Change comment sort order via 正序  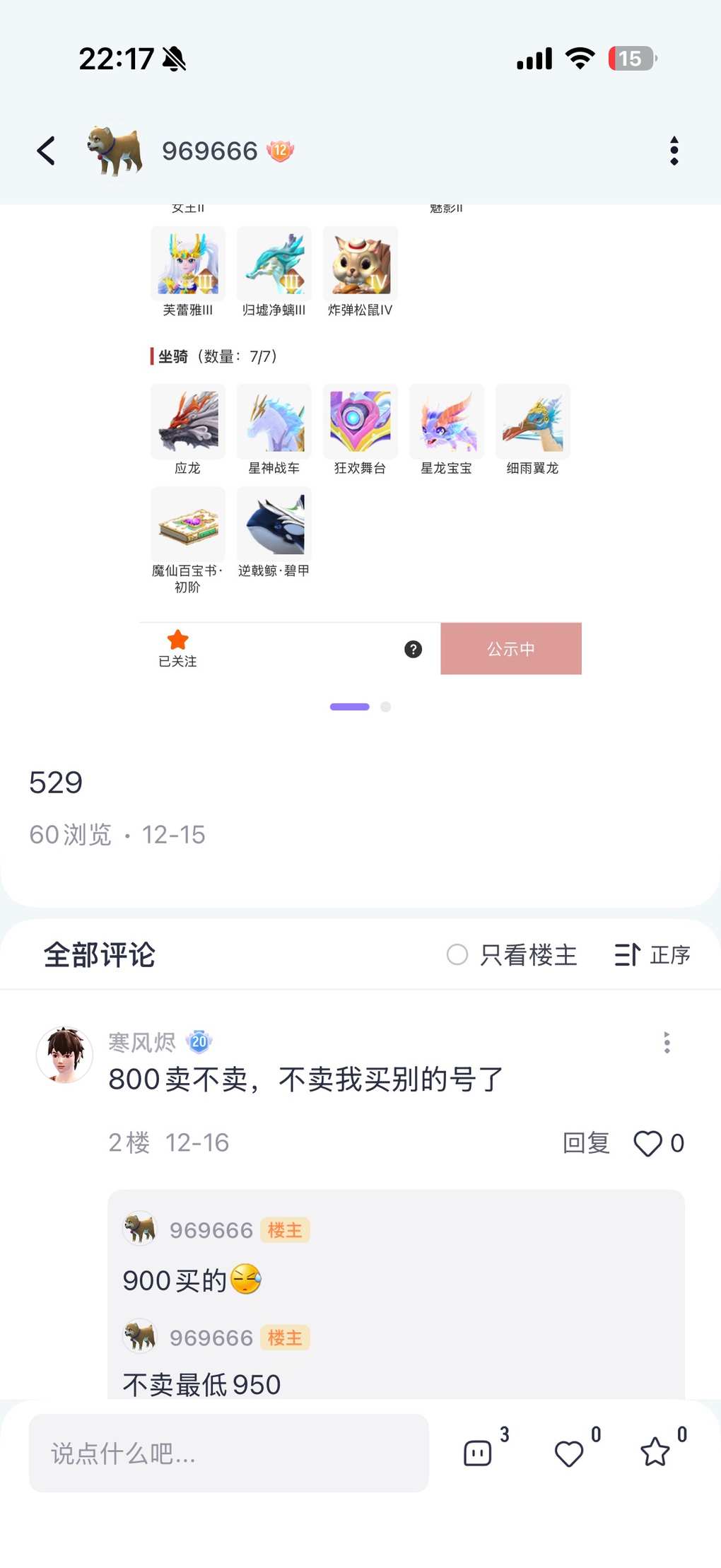click(652, 955)
